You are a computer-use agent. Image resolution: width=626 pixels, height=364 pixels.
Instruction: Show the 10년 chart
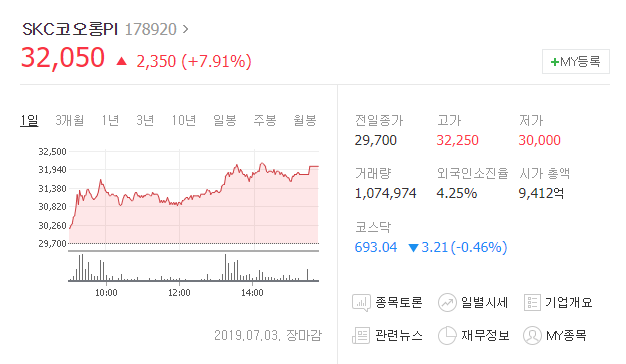(184, 120)
